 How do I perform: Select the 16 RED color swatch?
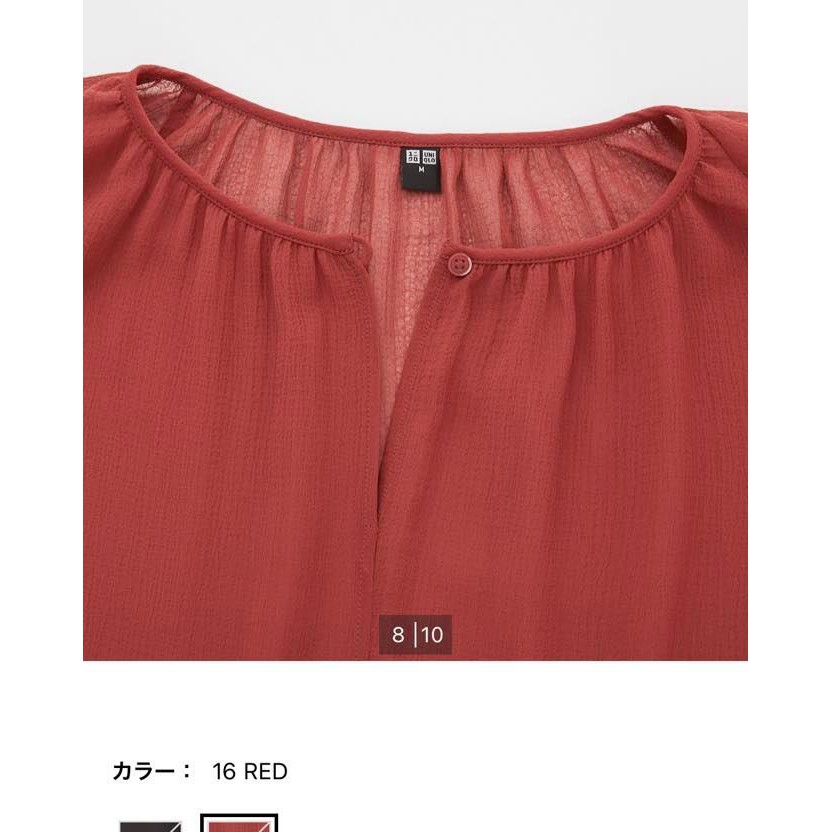tap(238, 823)
